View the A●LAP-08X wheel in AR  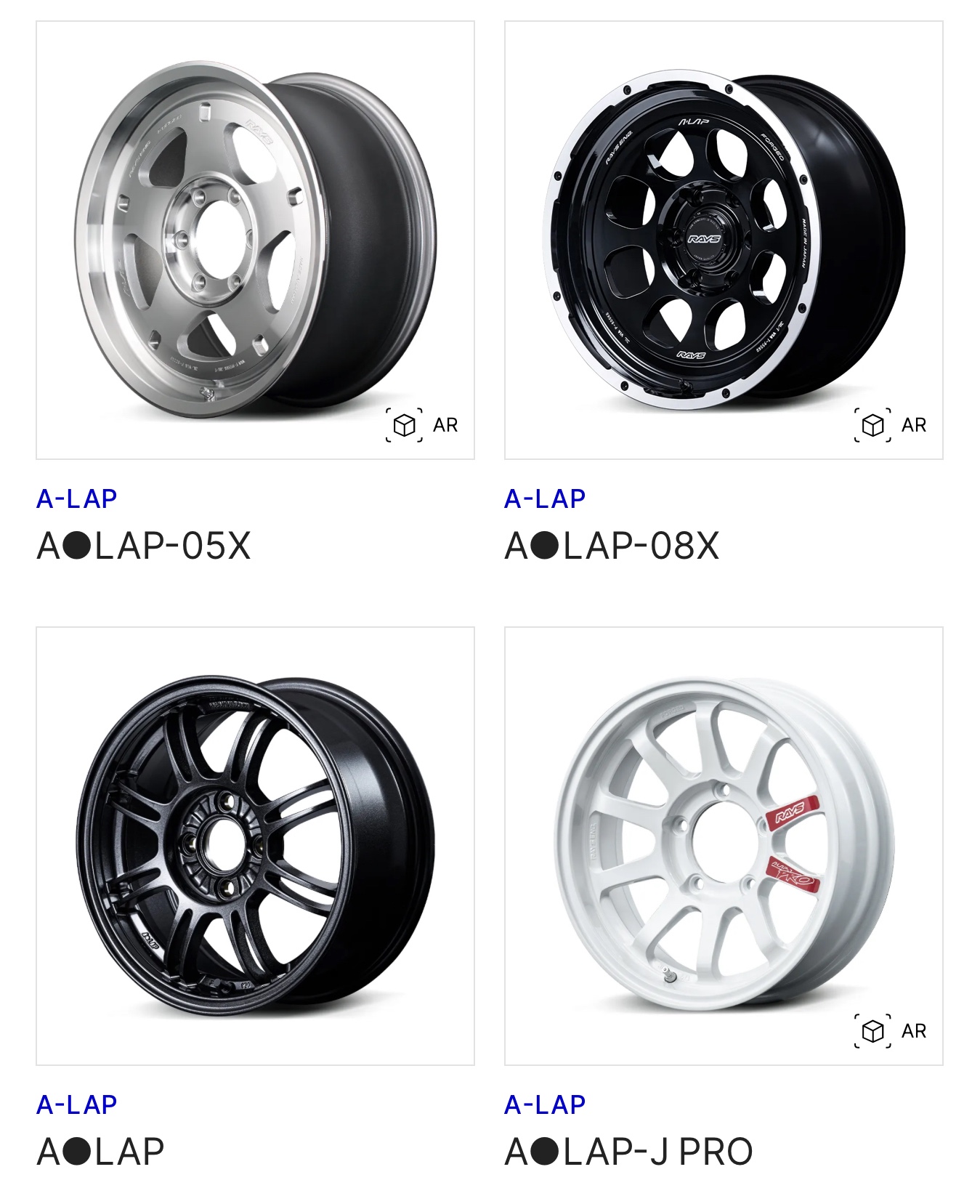(891, 425)
